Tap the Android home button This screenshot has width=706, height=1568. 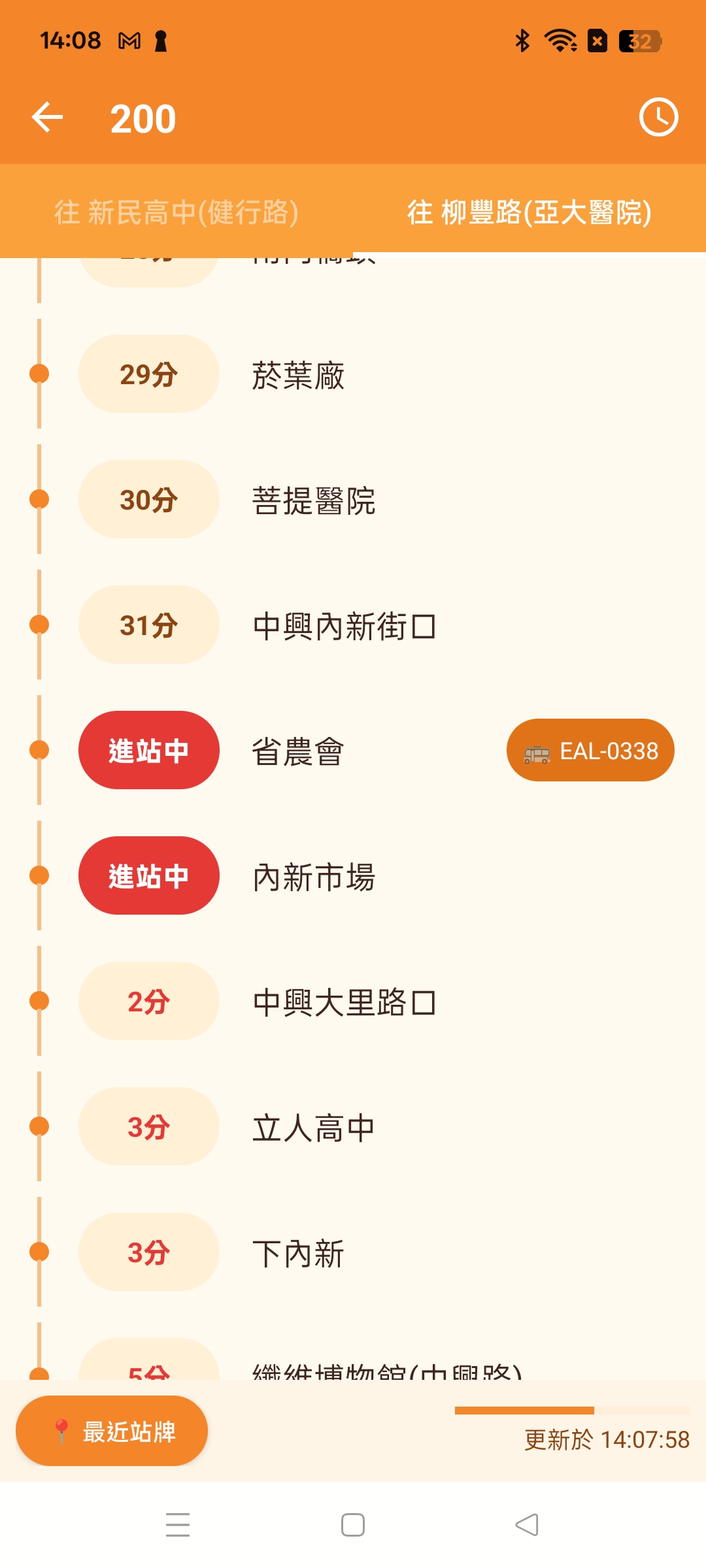coord(353,1524)
